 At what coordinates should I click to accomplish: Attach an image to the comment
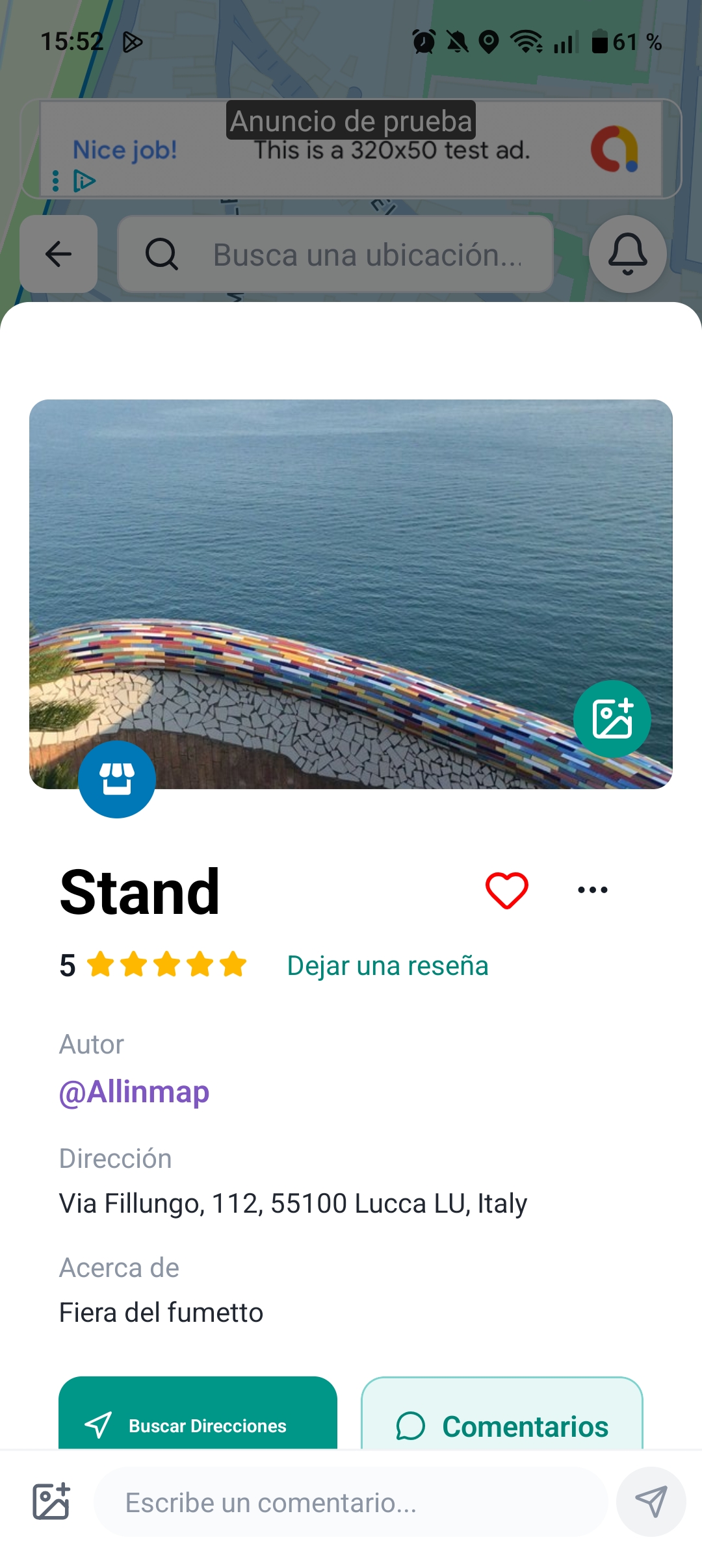[51, 1502]
